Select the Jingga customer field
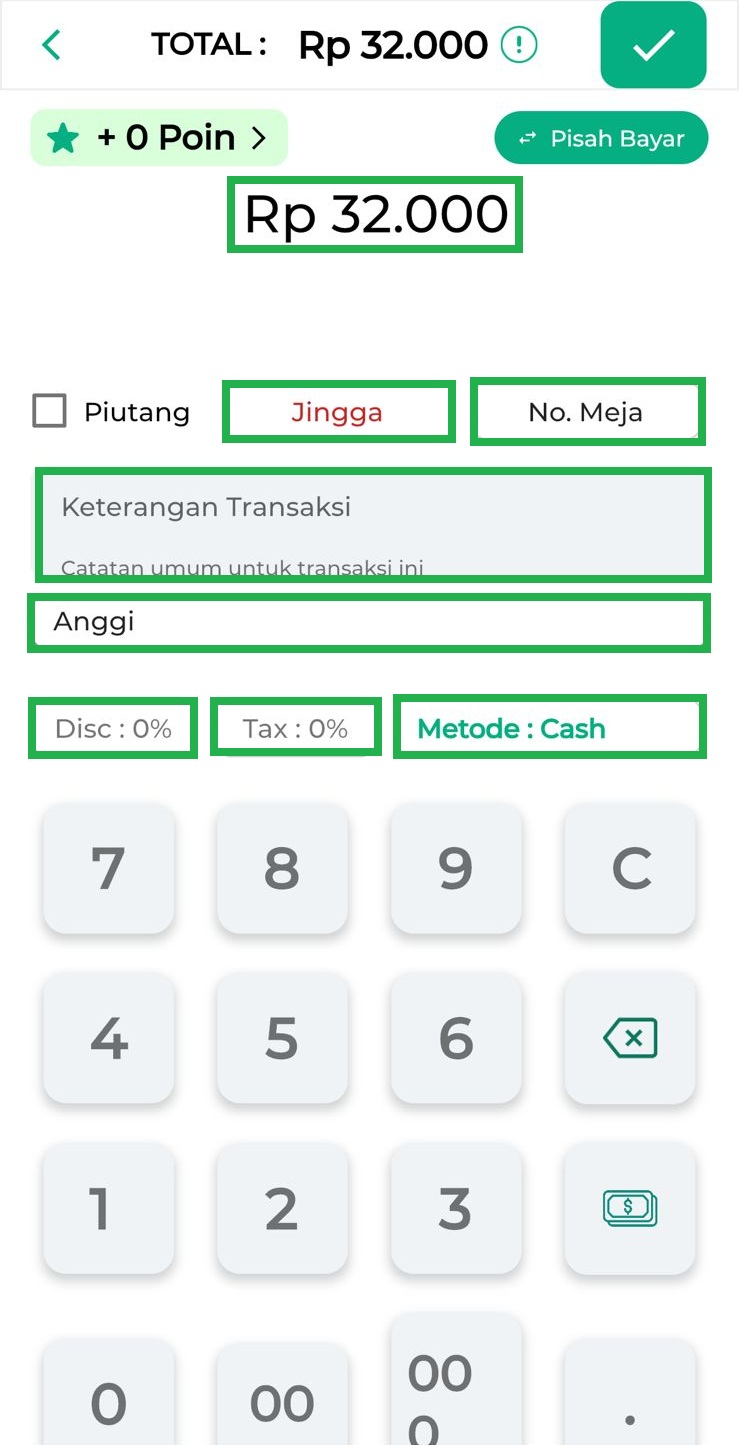The height and width of the screenshot is (1445, 739). [x=338, y=411]
